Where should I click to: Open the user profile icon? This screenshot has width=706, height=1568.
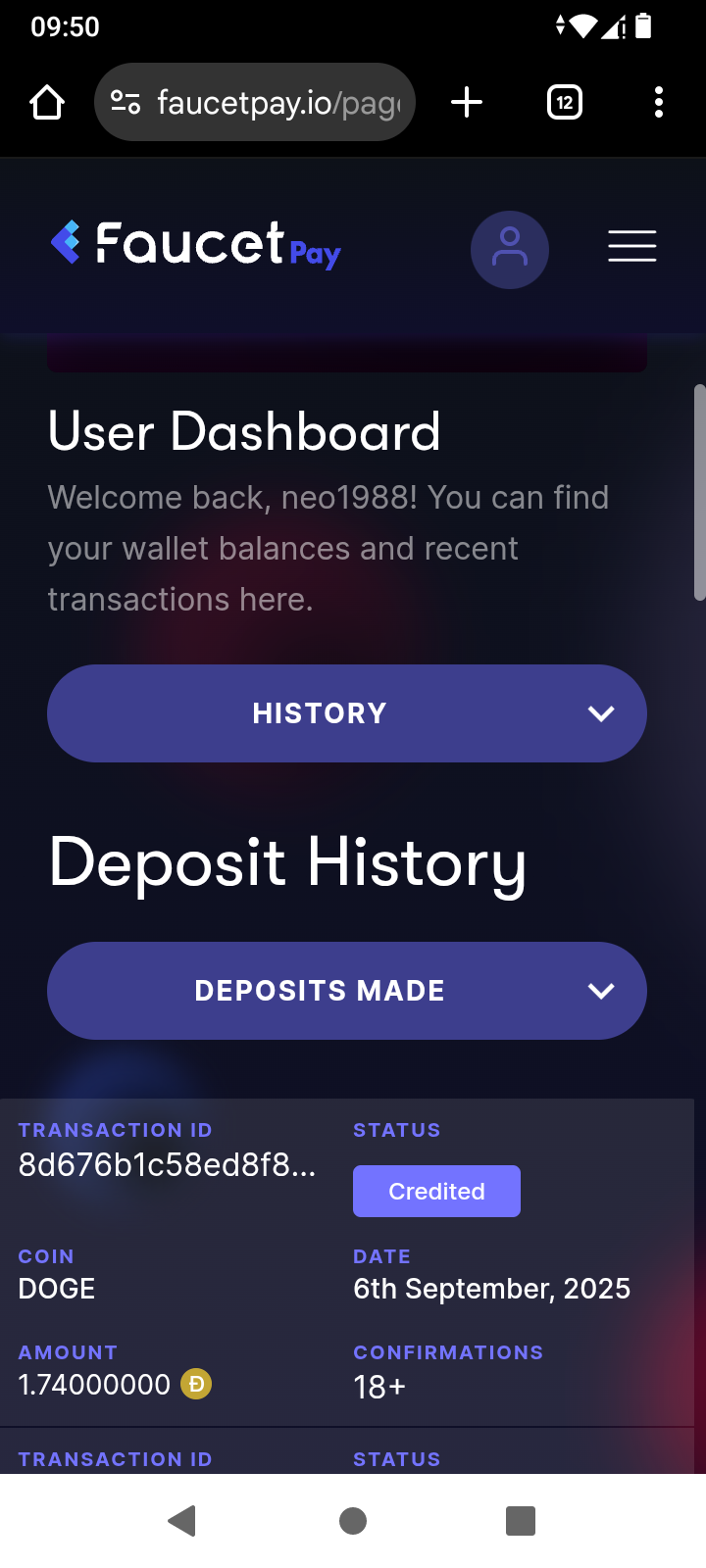(x=509, y=249)
